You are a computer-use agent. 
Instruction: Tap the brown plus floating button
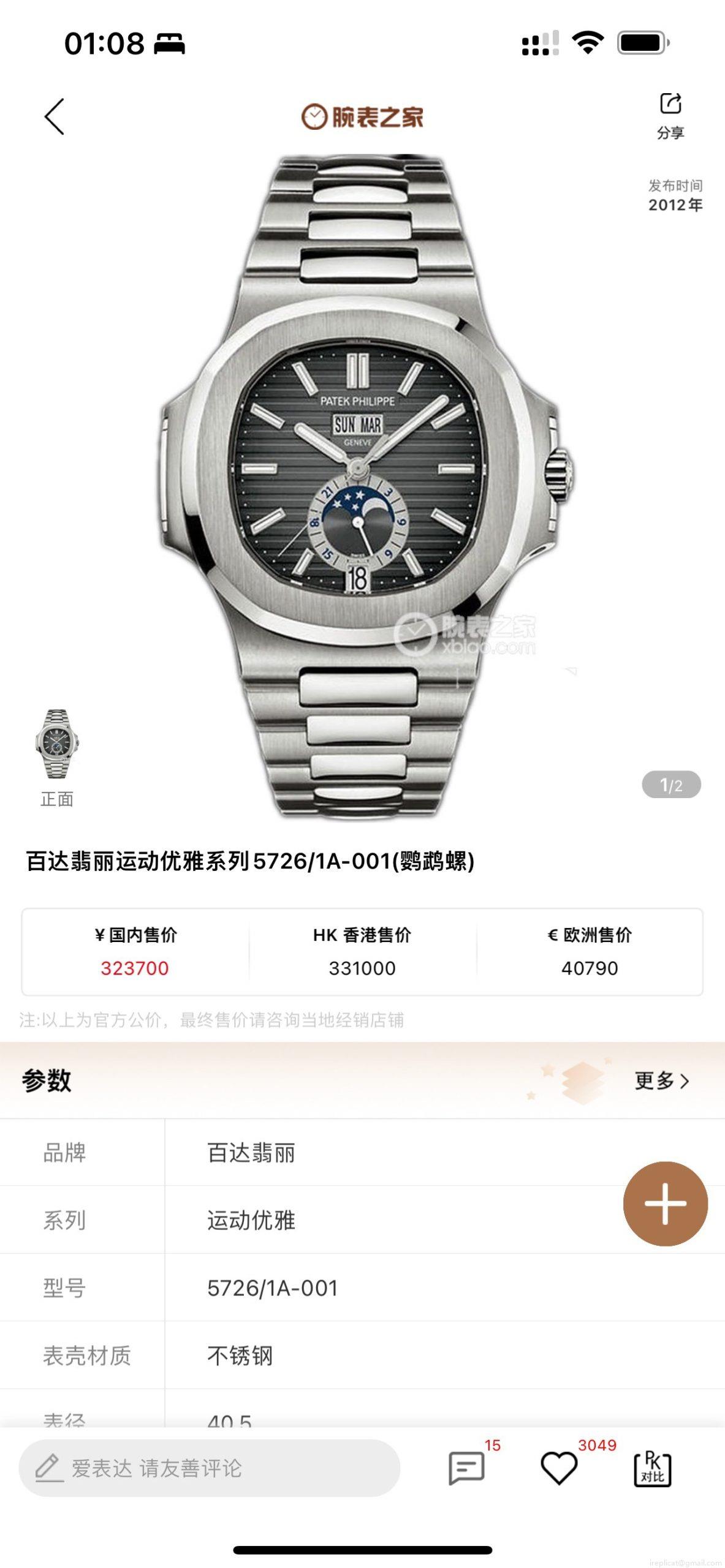pos(665,1203)
